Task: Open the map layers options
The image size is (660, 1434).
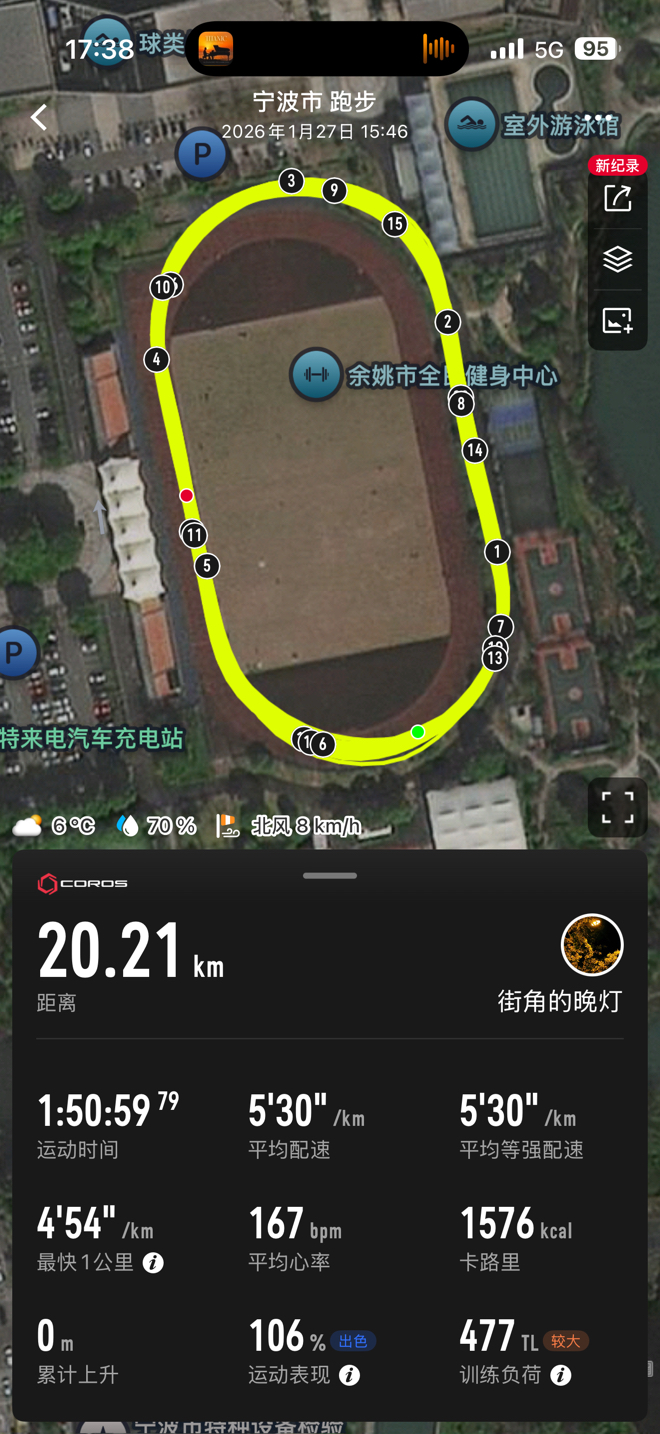Action: click(x=617, y=259)
